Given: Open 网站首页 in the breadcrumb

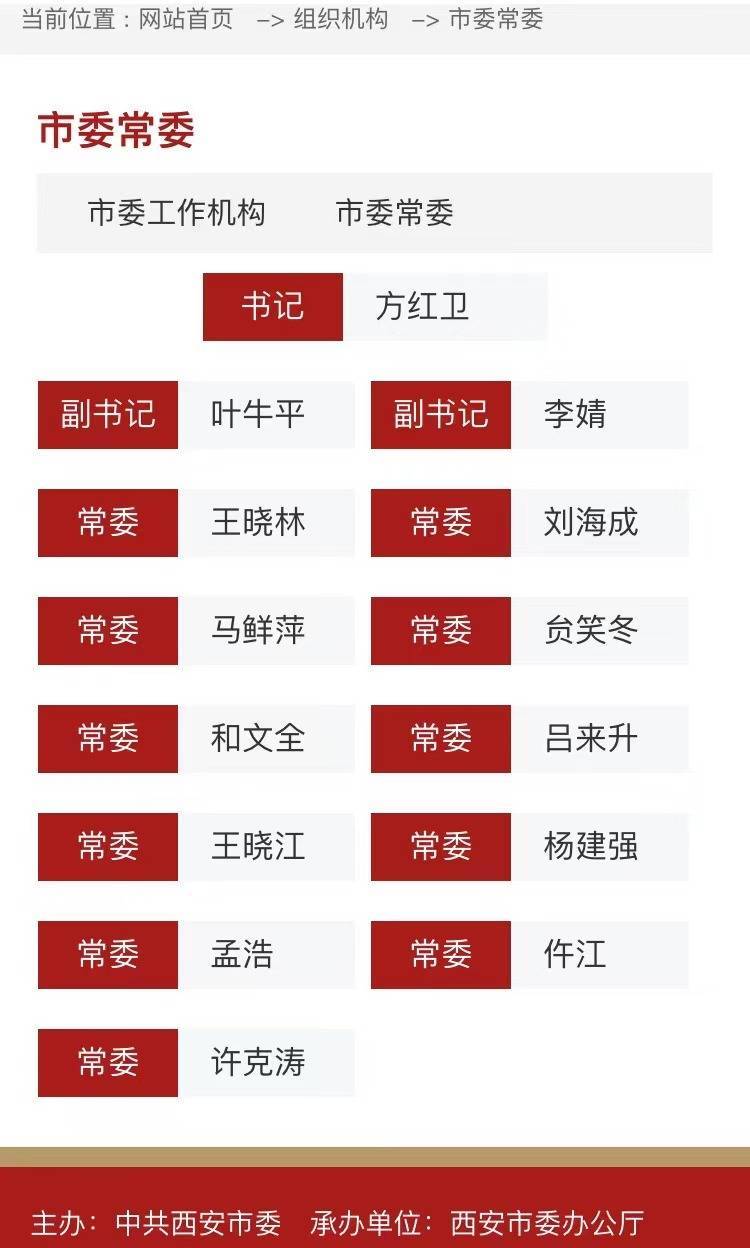Looking at the screenshot, I should 185,19.
